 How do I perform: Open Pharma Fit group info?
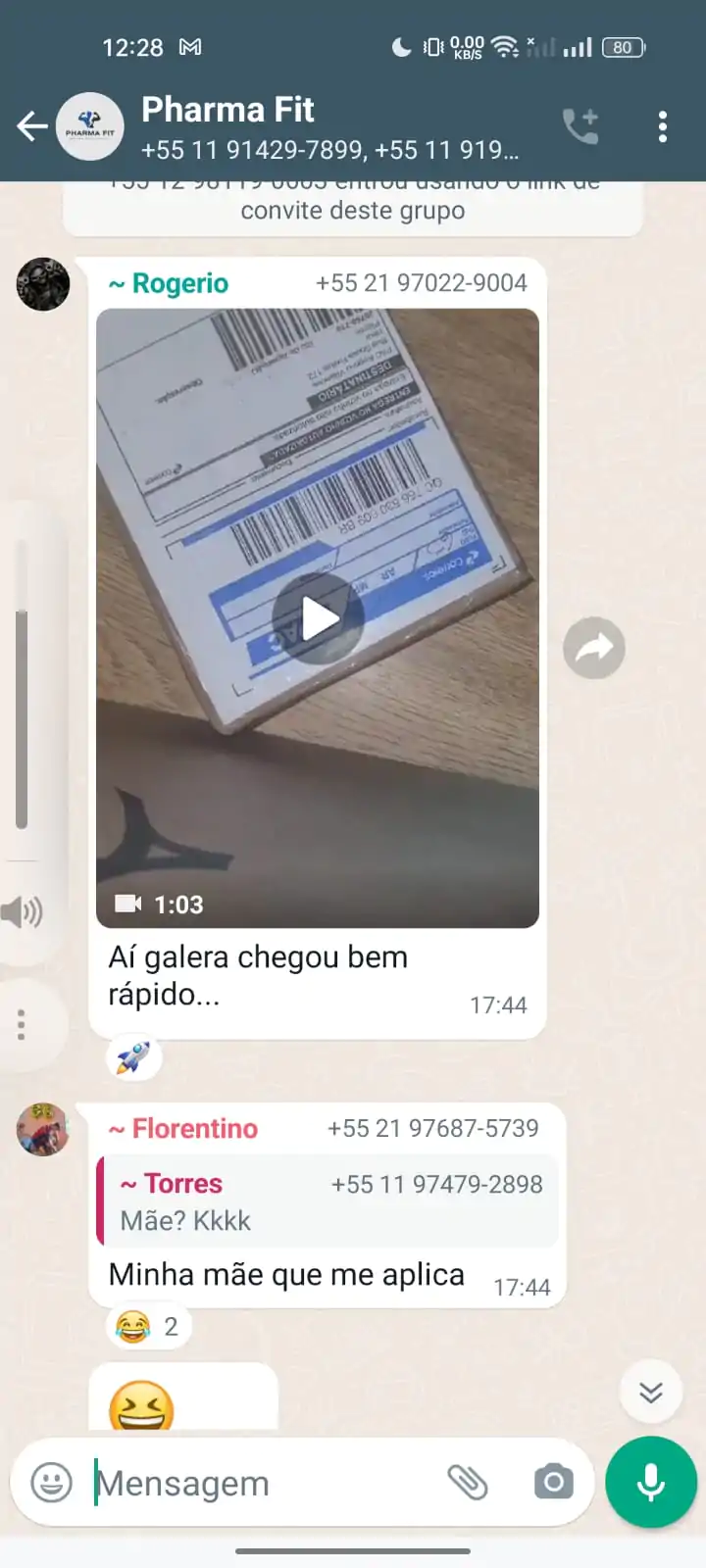pyautogui.click(x=328, y=127)
